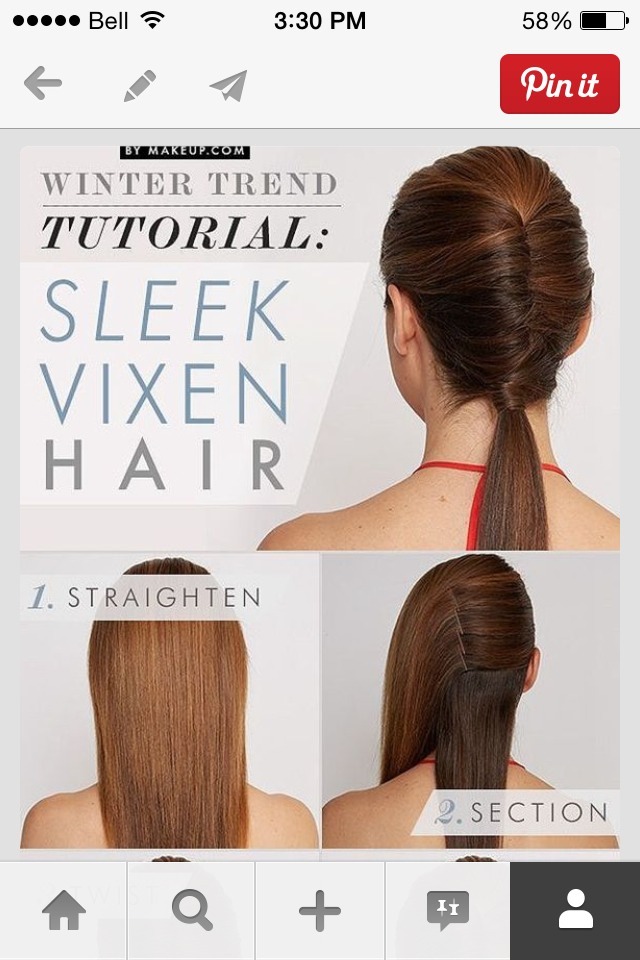Go to the Profile tab
This screenshot has height=960, width=640.
coord(575,911)
